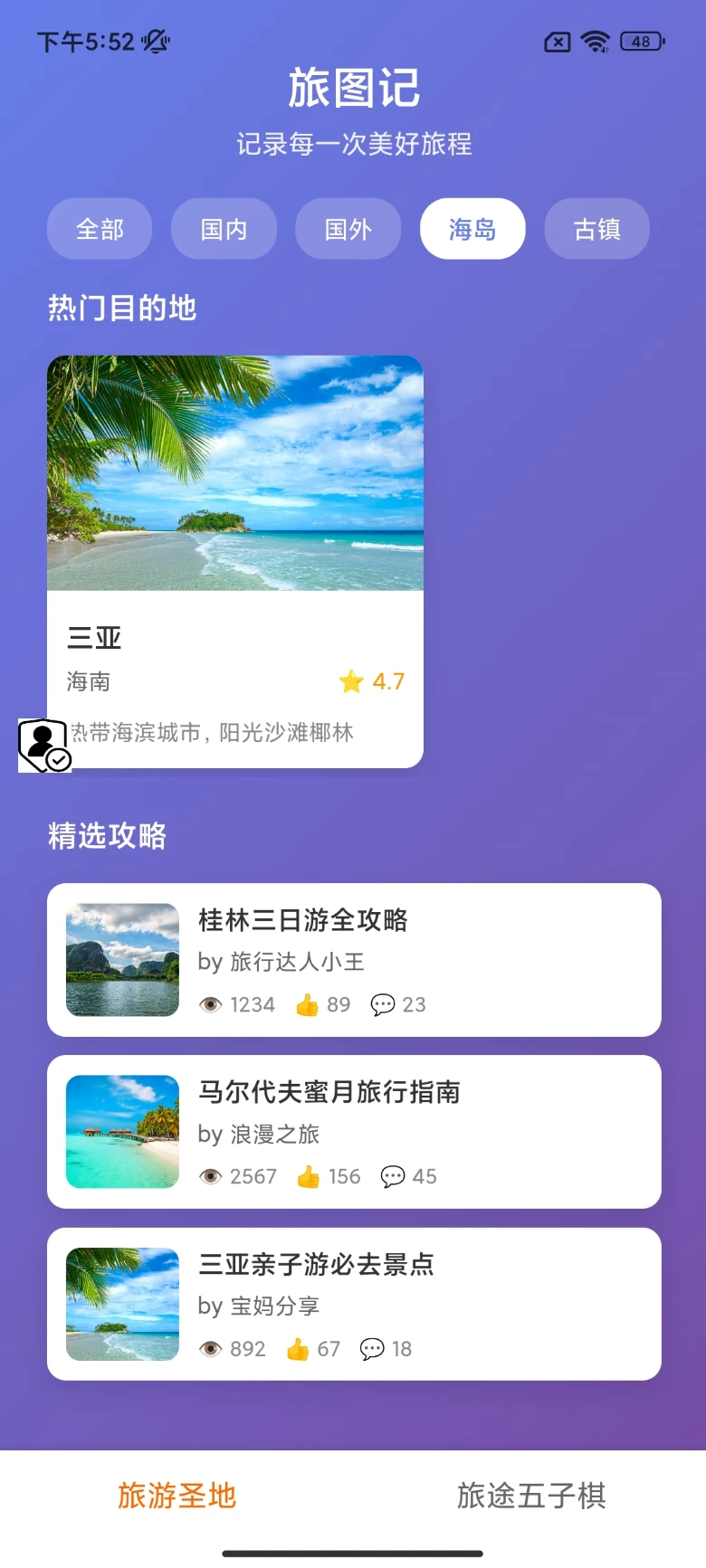Choose the 国外 filter chip
This screenshot has height=1568, width=706.
[x=348, y=229]
